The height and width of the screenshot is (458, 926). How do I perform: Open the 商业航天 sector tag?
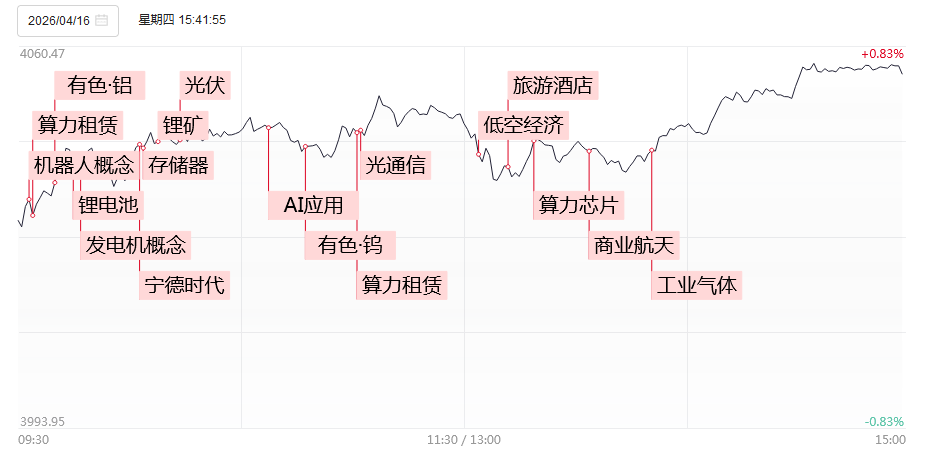[x=634, y=244]
